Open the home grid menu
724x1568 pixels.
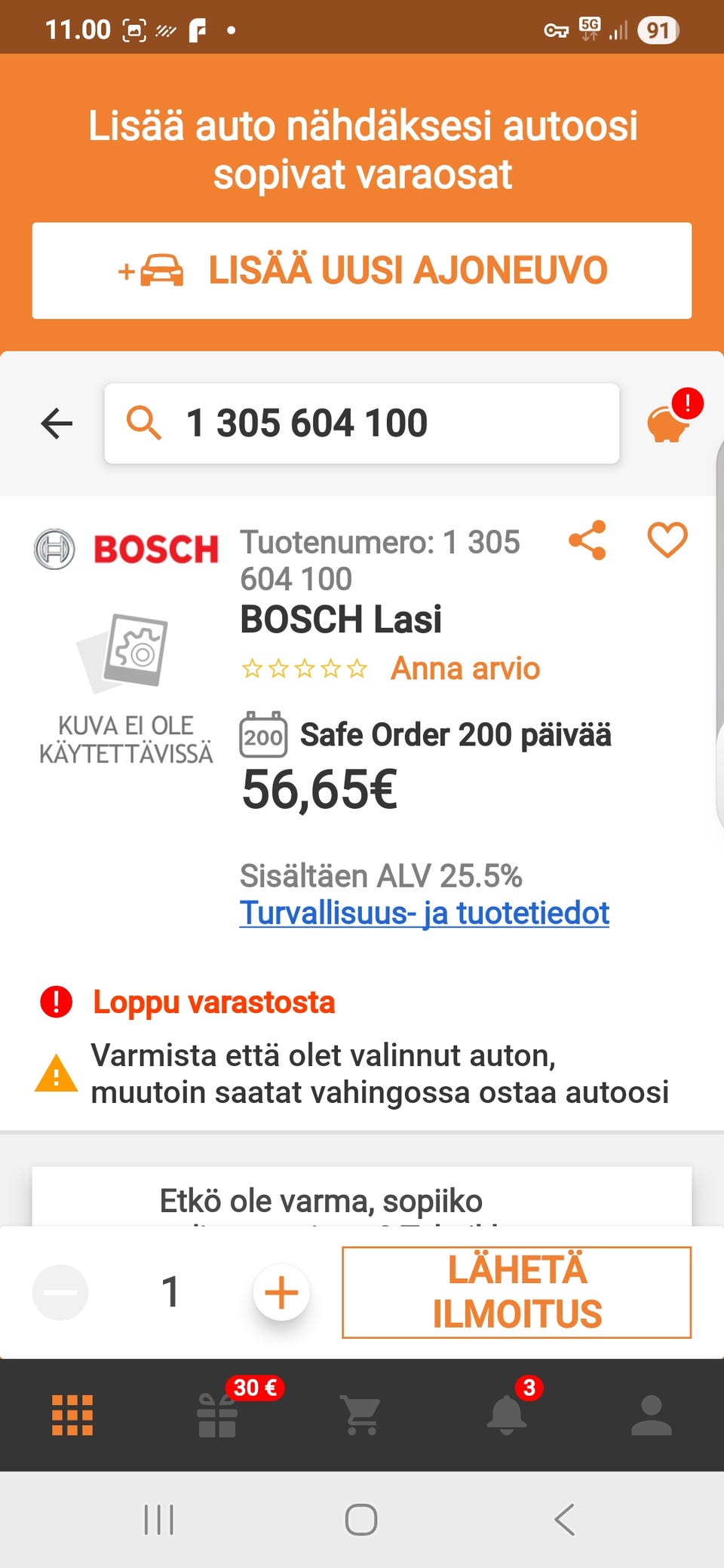72,1413
